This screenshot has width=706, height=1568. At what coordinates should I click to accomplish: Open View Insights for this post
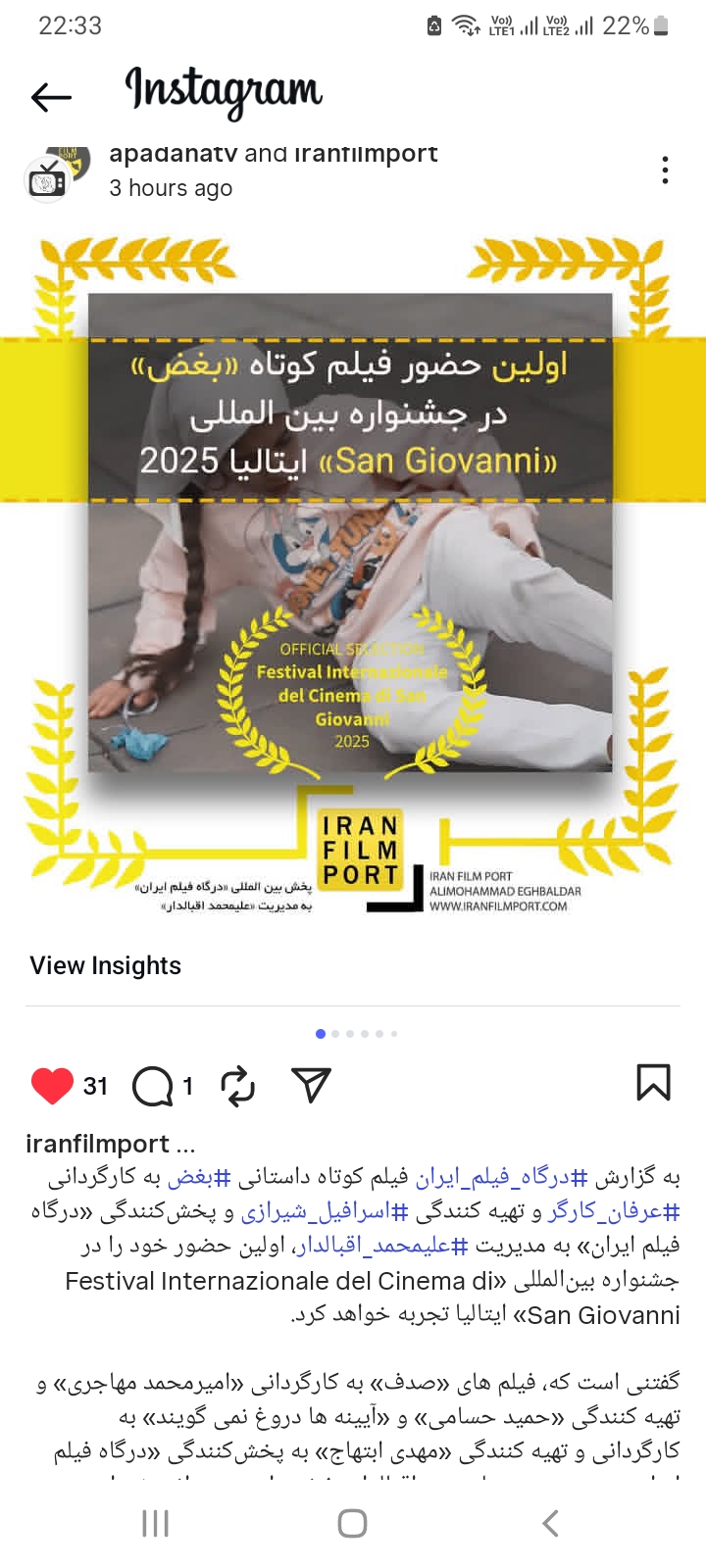point(106,965)
